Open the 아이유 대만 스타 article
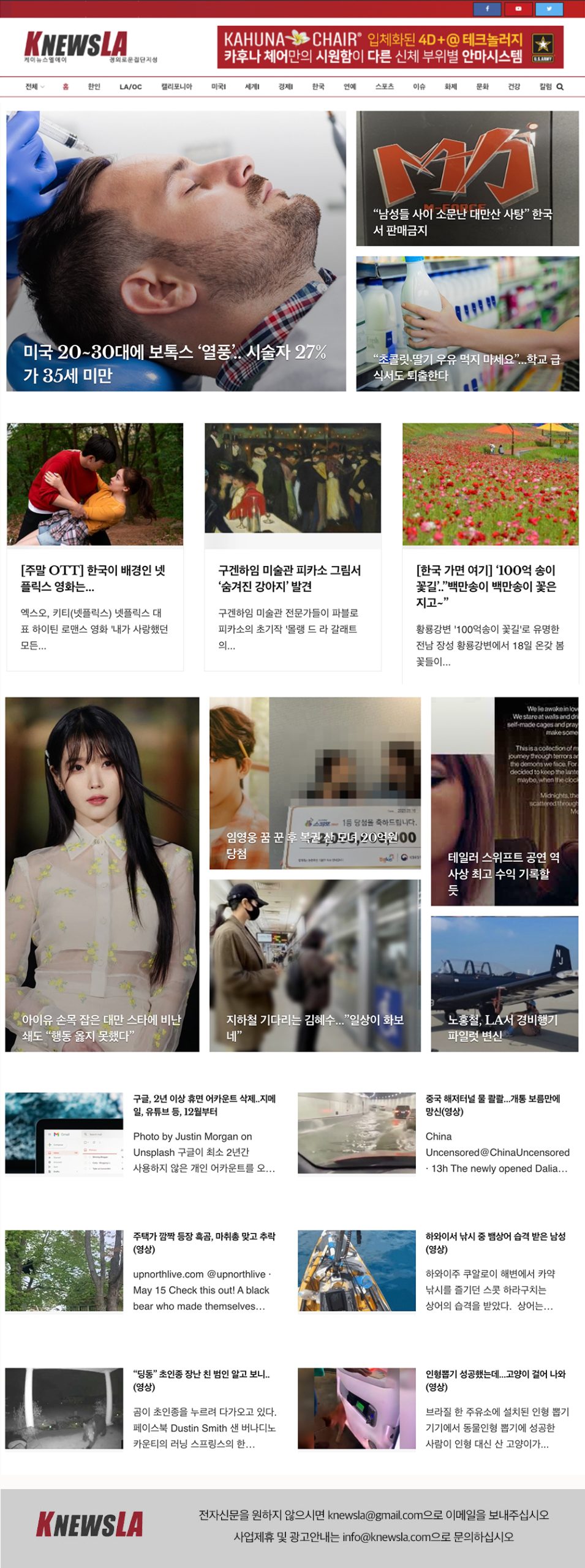This screenshot has height=1568, width=585. point(102,874)
